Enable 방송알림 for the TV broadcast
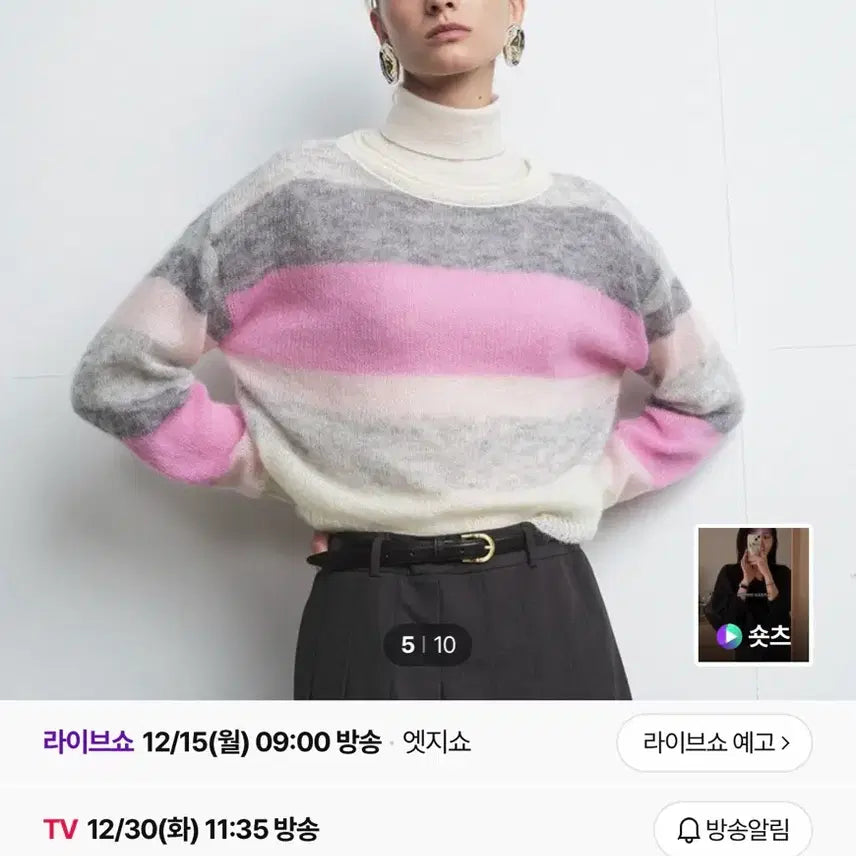 733,829
